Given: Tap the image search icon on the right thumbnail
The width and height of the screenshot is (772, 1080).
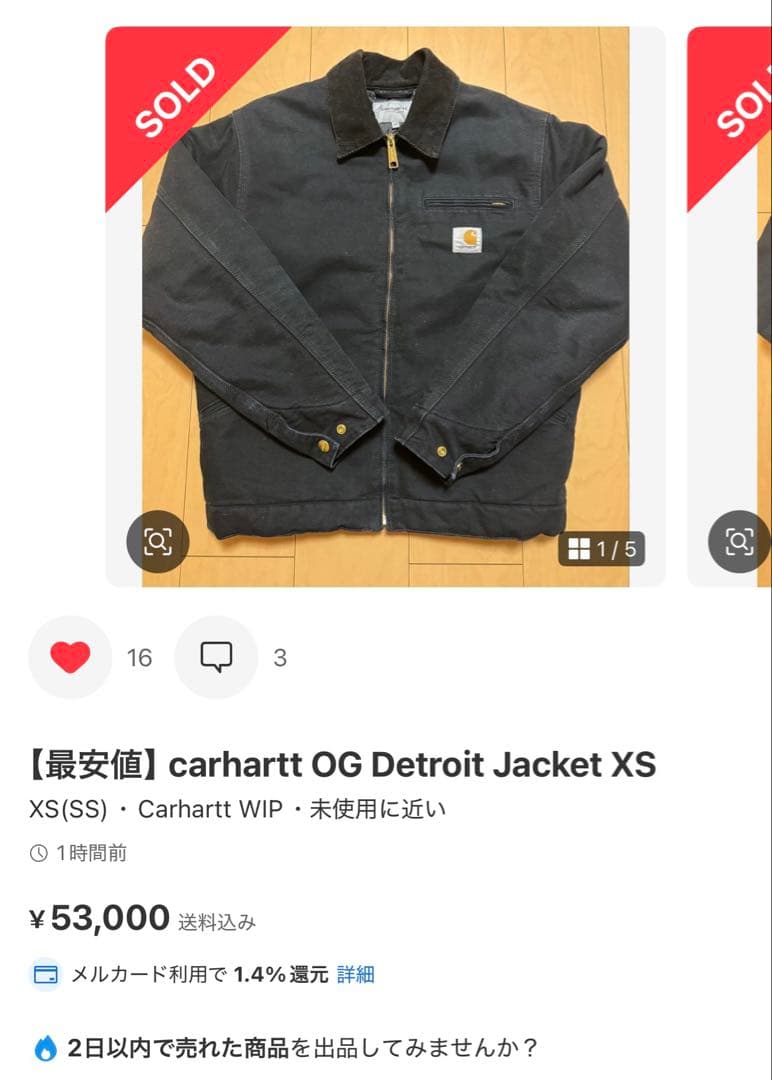Looking at the screenshot, I should pos(740,541).
